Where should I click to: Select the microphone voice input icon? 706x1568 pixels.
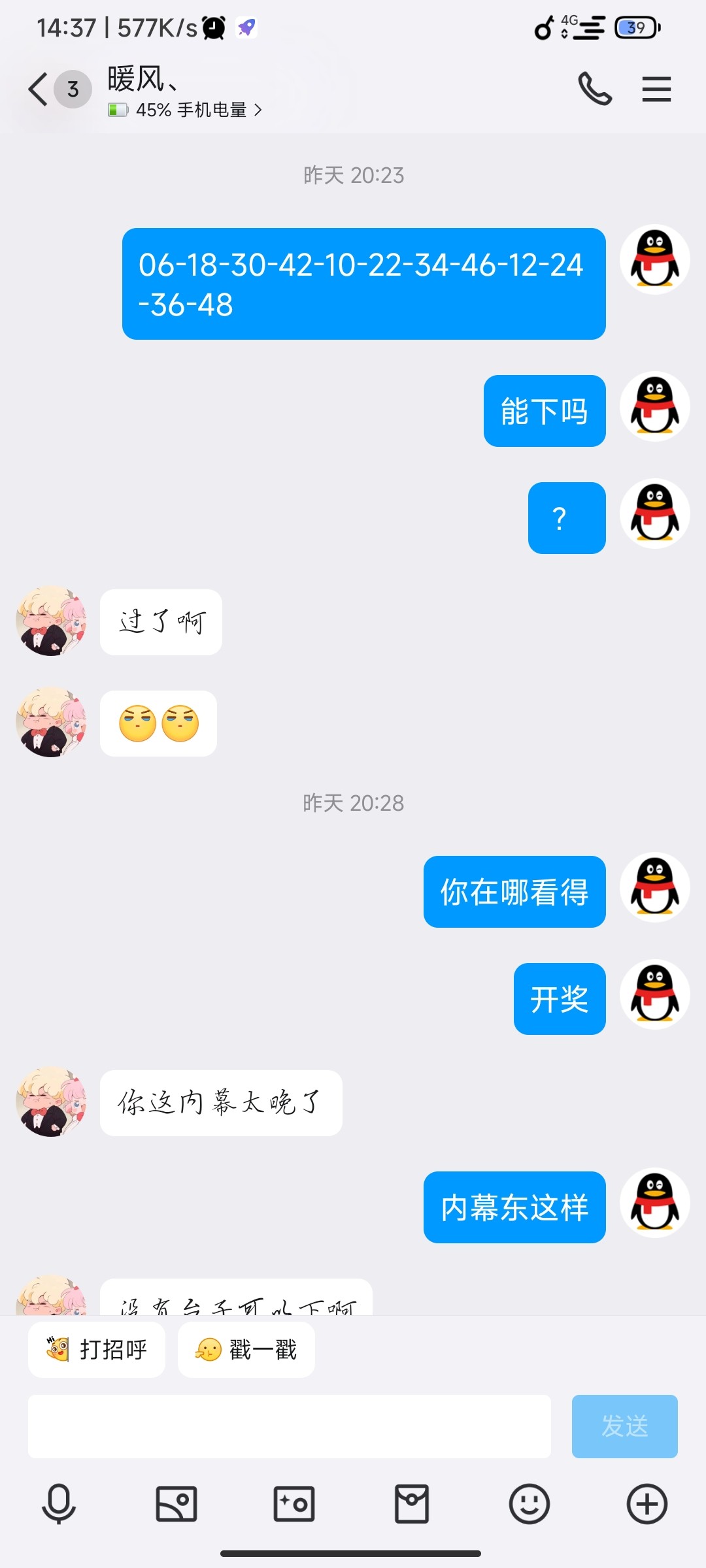click(x=59, y=1506)
